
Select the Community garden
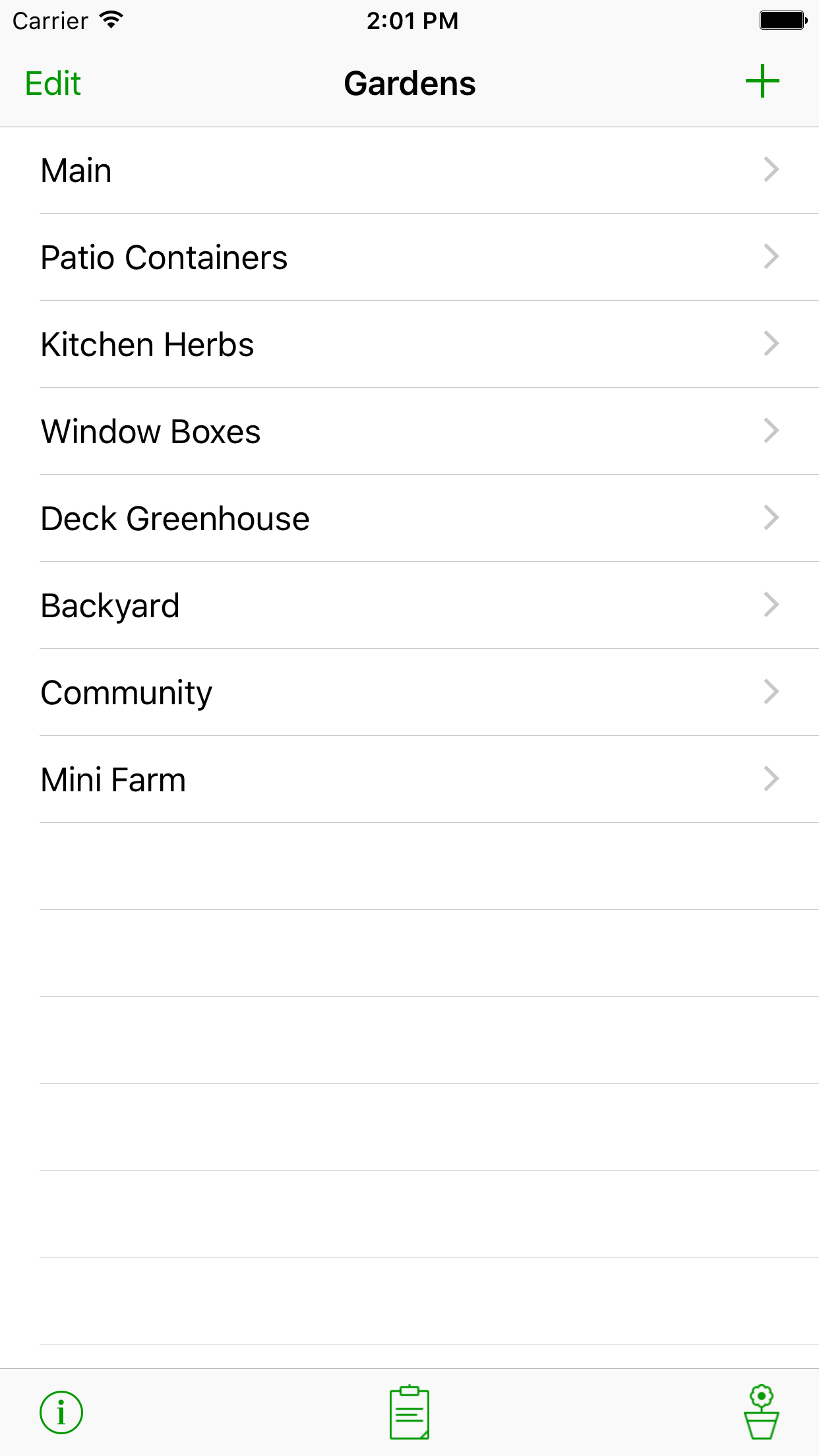point(409,692)
